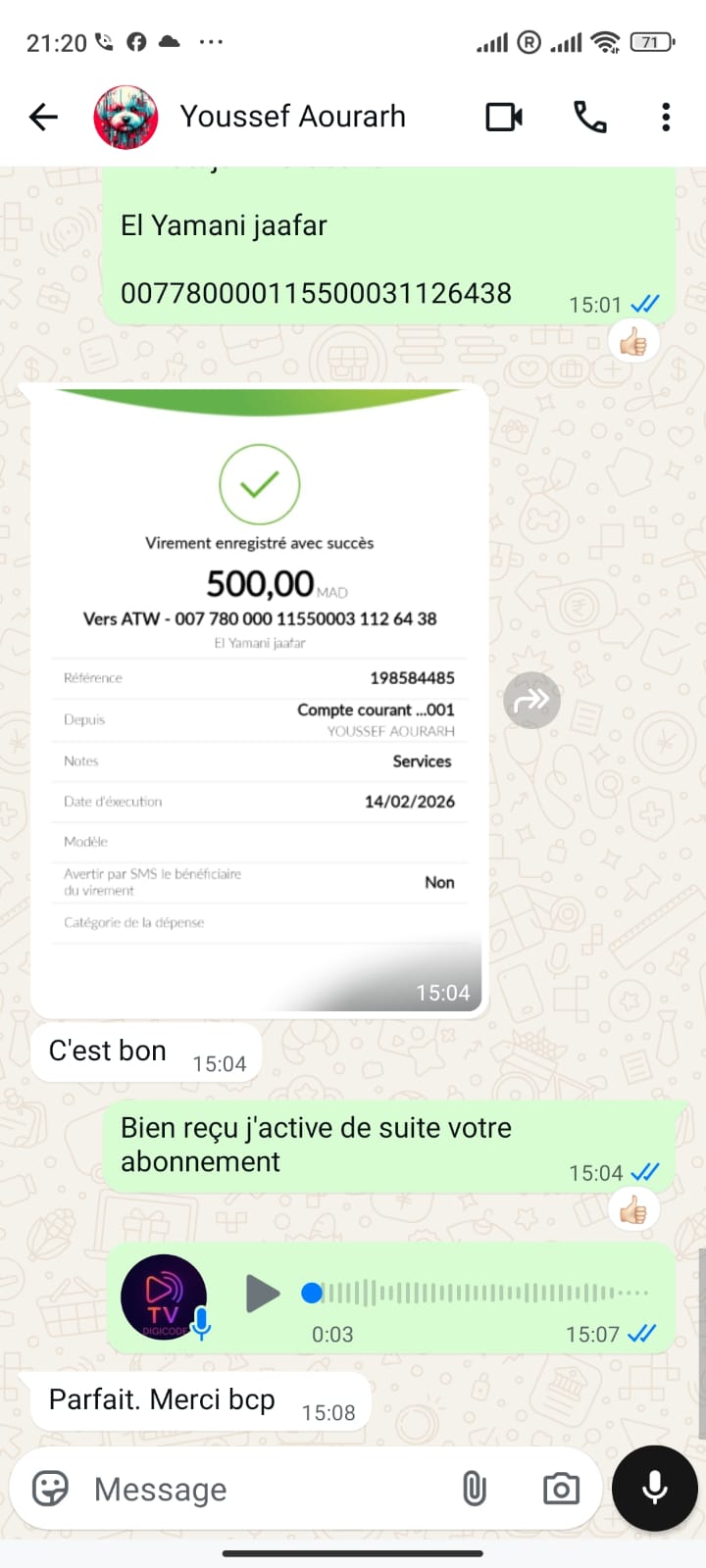
Task: Start a video call with Youssef Aourarh
Action: tap(504, 117)
